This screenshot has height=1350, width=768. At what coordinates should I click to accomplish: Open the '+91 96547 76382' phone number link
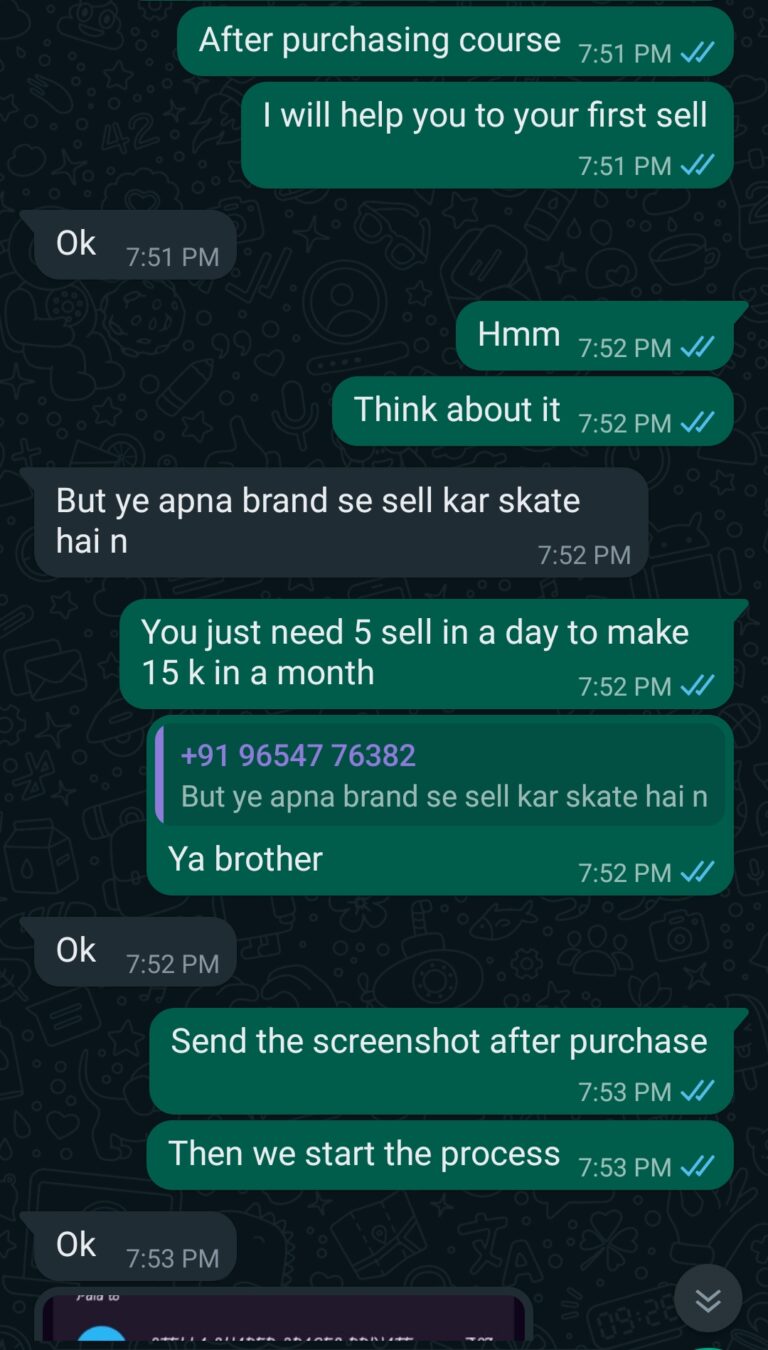(297, 756)
